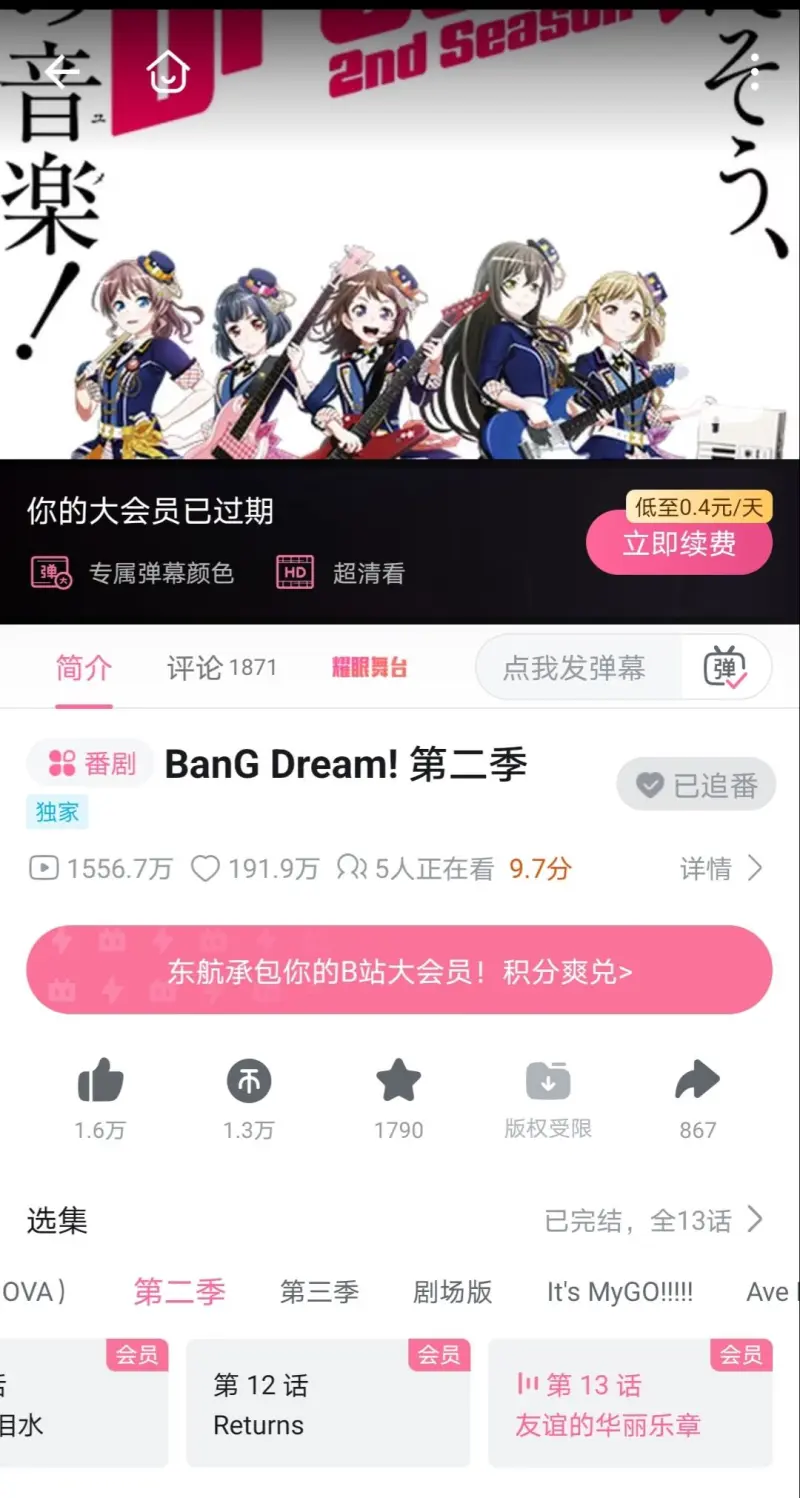Open the 东航 membership points banner
Screen dimensions: 800x1498
tap(399, 970)
